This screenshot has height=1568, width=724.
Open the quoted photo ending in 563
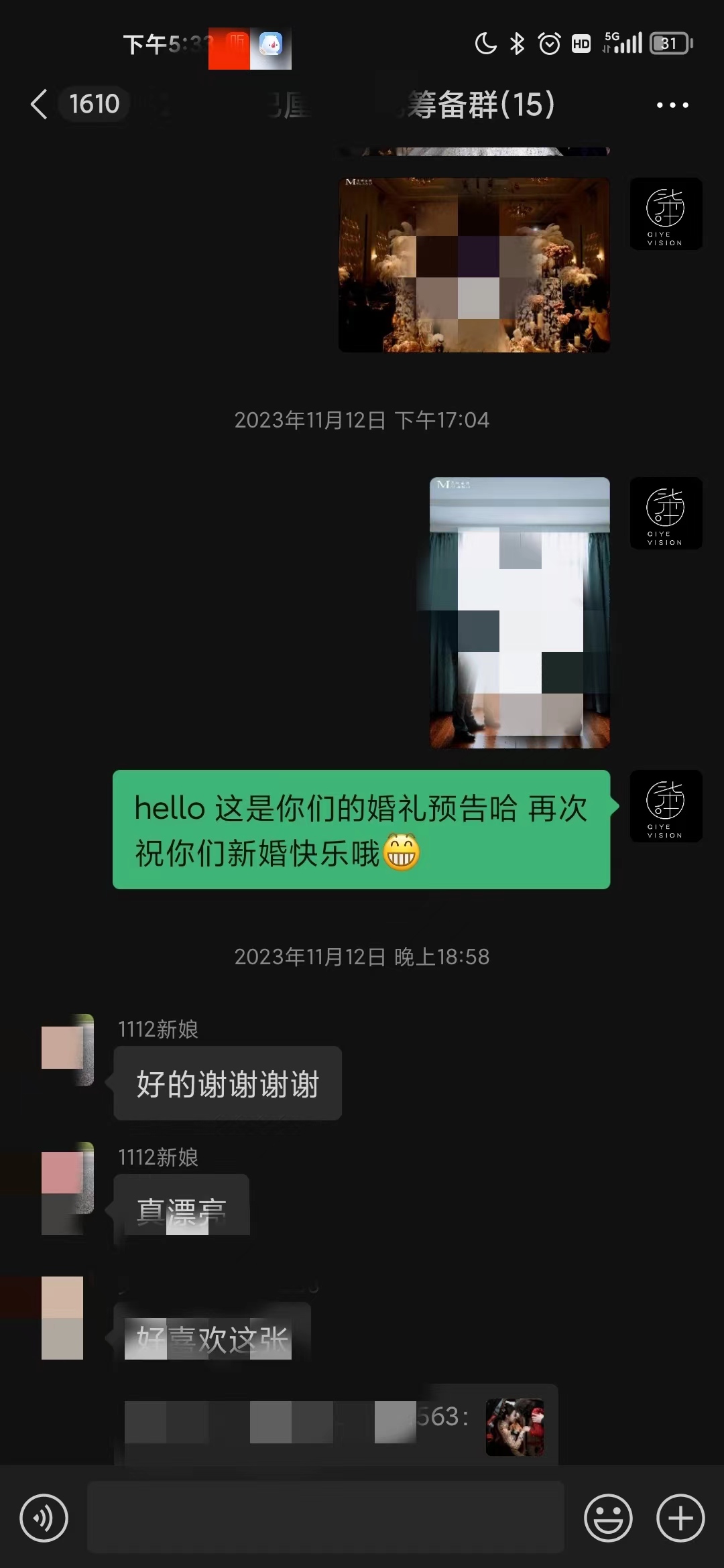pyautogui.click(x=515, y=1427)
